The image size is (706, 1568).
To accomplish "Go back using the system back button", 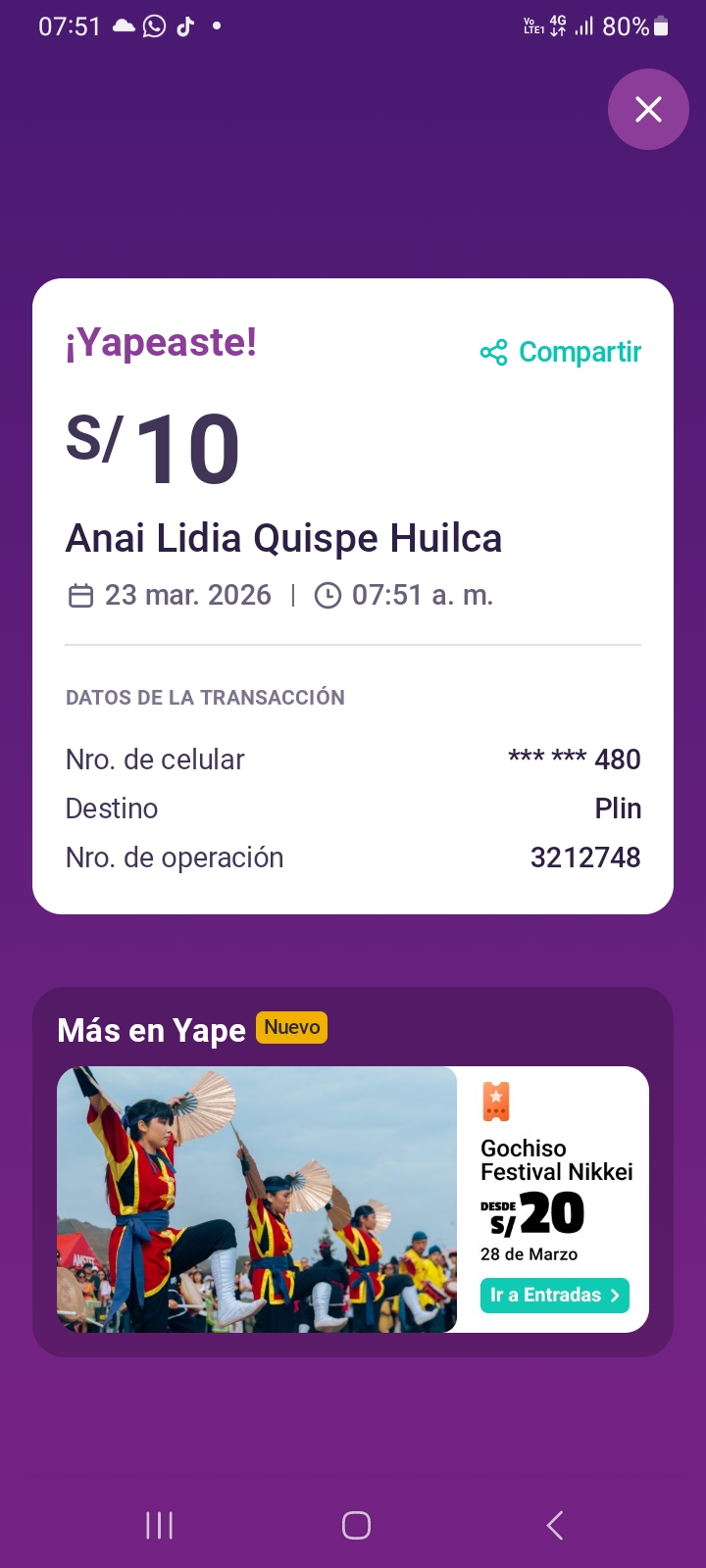I will 555,1525.
